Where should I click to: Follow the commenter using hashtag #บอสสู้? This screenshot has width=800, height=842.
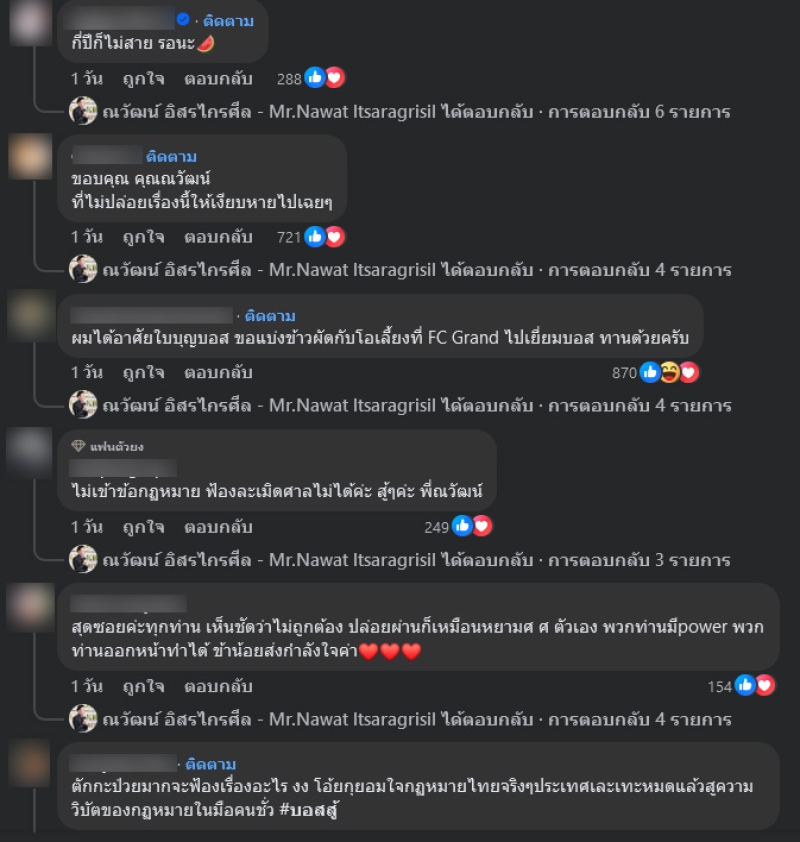click(x=211, y=764)
